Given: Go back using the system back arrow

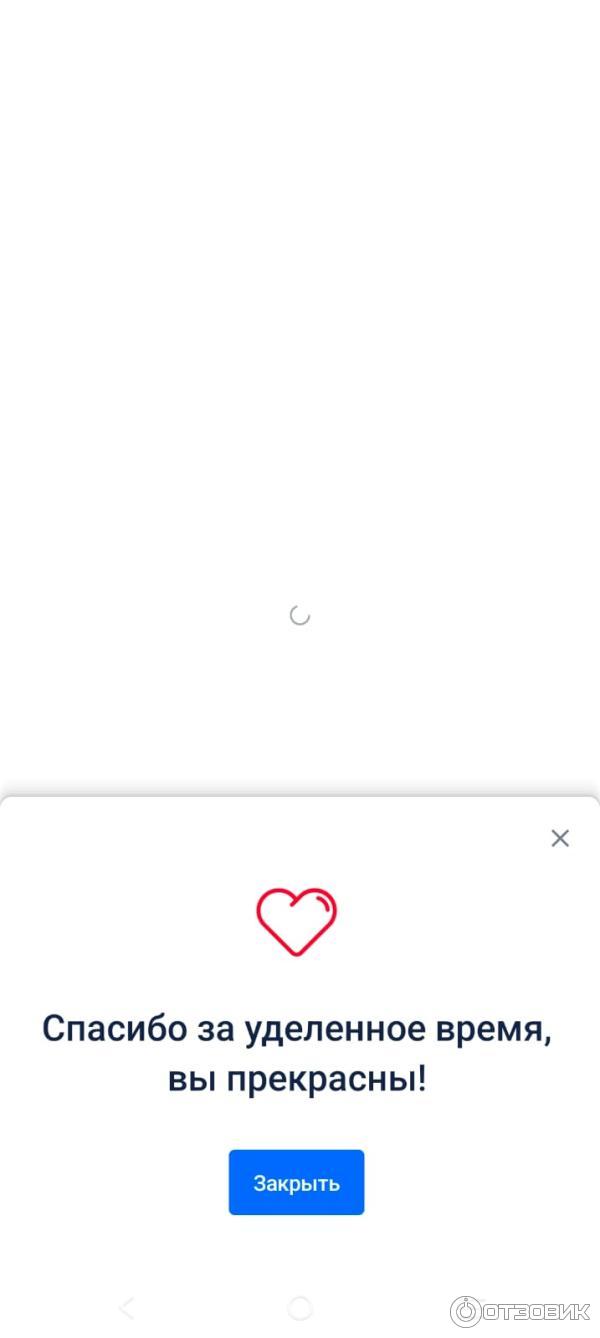Looking at the screenshot, I should tap(126, 1307).
